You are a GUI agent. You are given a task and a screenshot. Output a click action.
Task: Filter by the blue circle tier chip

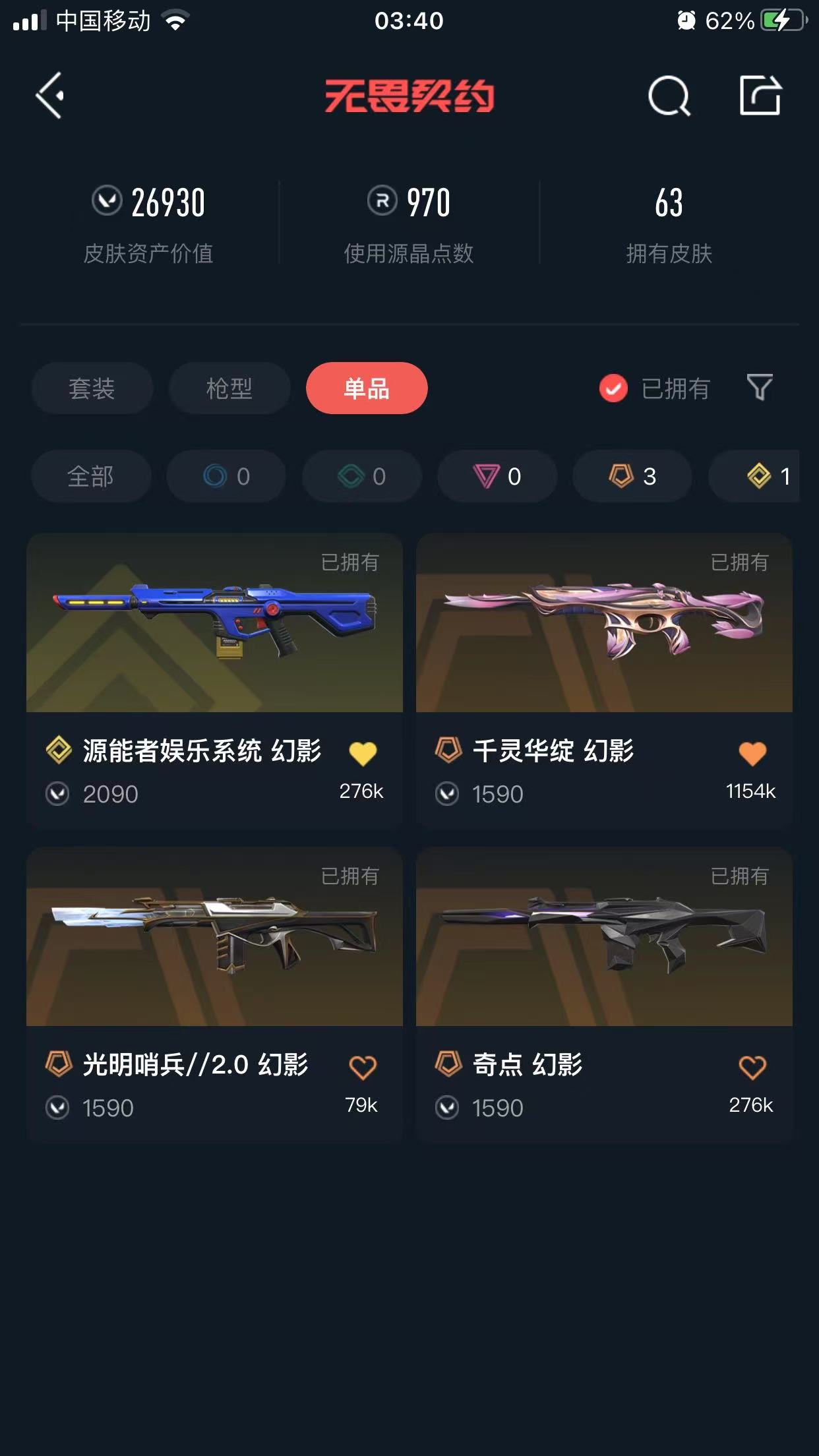coord(226,476)
